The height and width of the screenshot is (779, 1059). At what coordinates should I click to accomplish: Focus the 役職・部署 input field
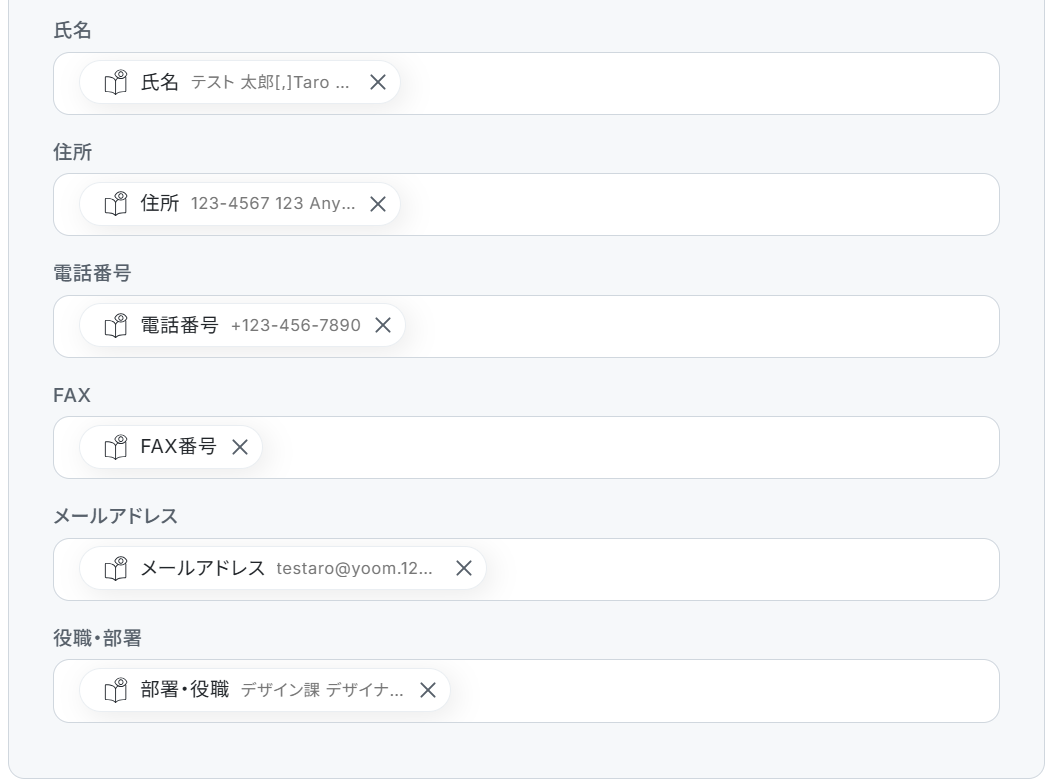pos(526,691)
